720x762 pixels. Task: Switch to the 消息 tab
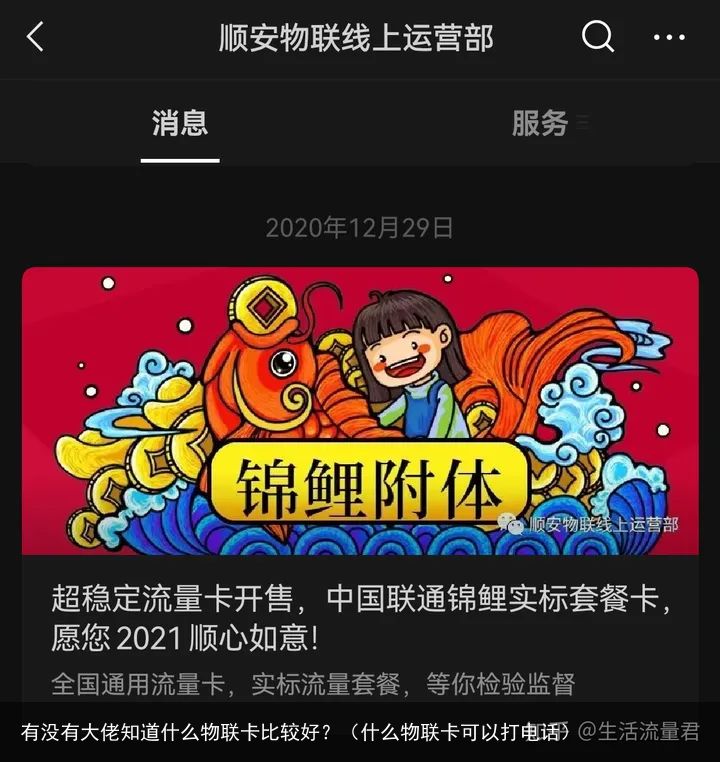click(180, 124)
